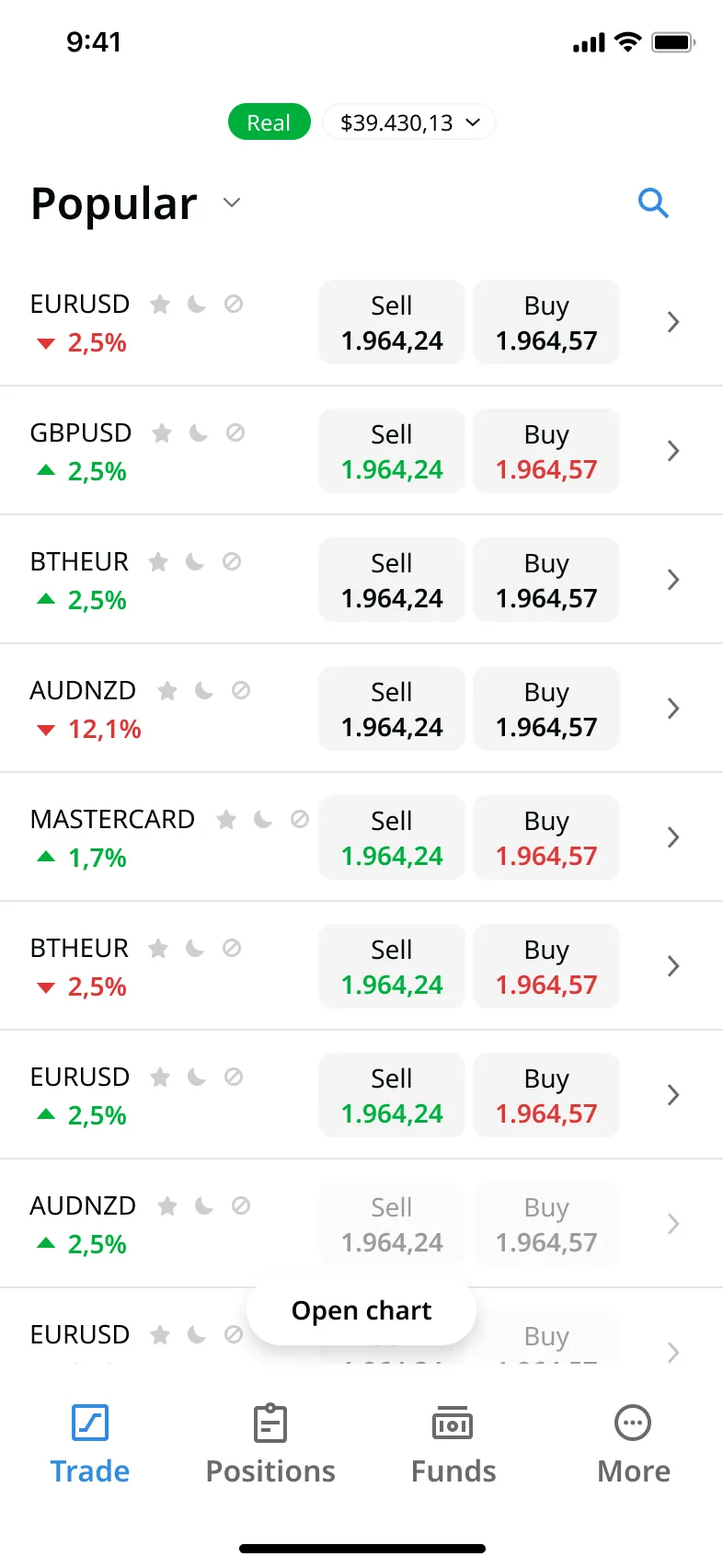Open the Funds wallet icon
This screenshot has width=723, height=1568.
(x=453, y=1423)
